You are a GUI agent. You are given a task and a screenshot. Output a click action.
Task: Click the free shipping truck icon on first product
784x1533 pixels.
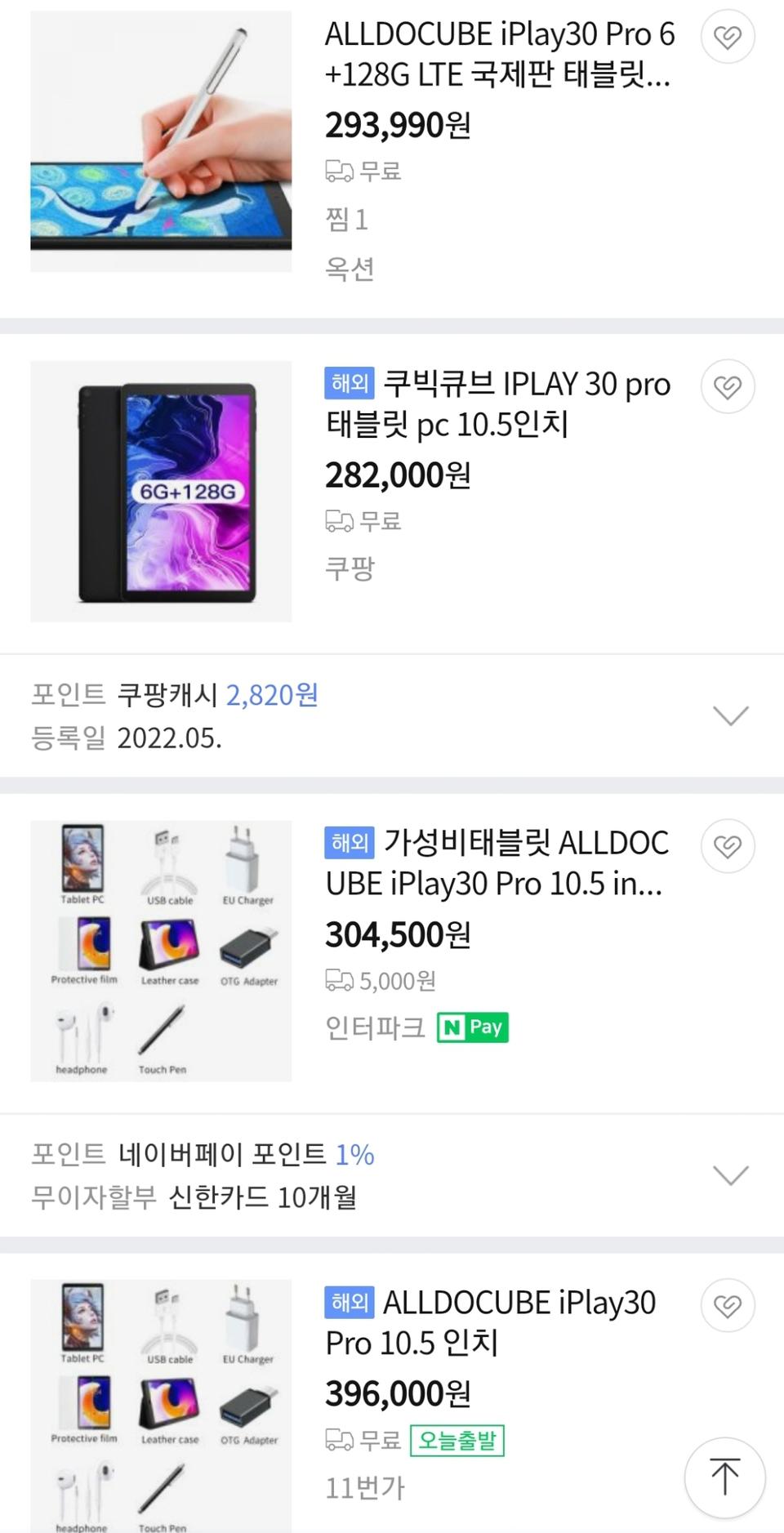pos(337,170)
